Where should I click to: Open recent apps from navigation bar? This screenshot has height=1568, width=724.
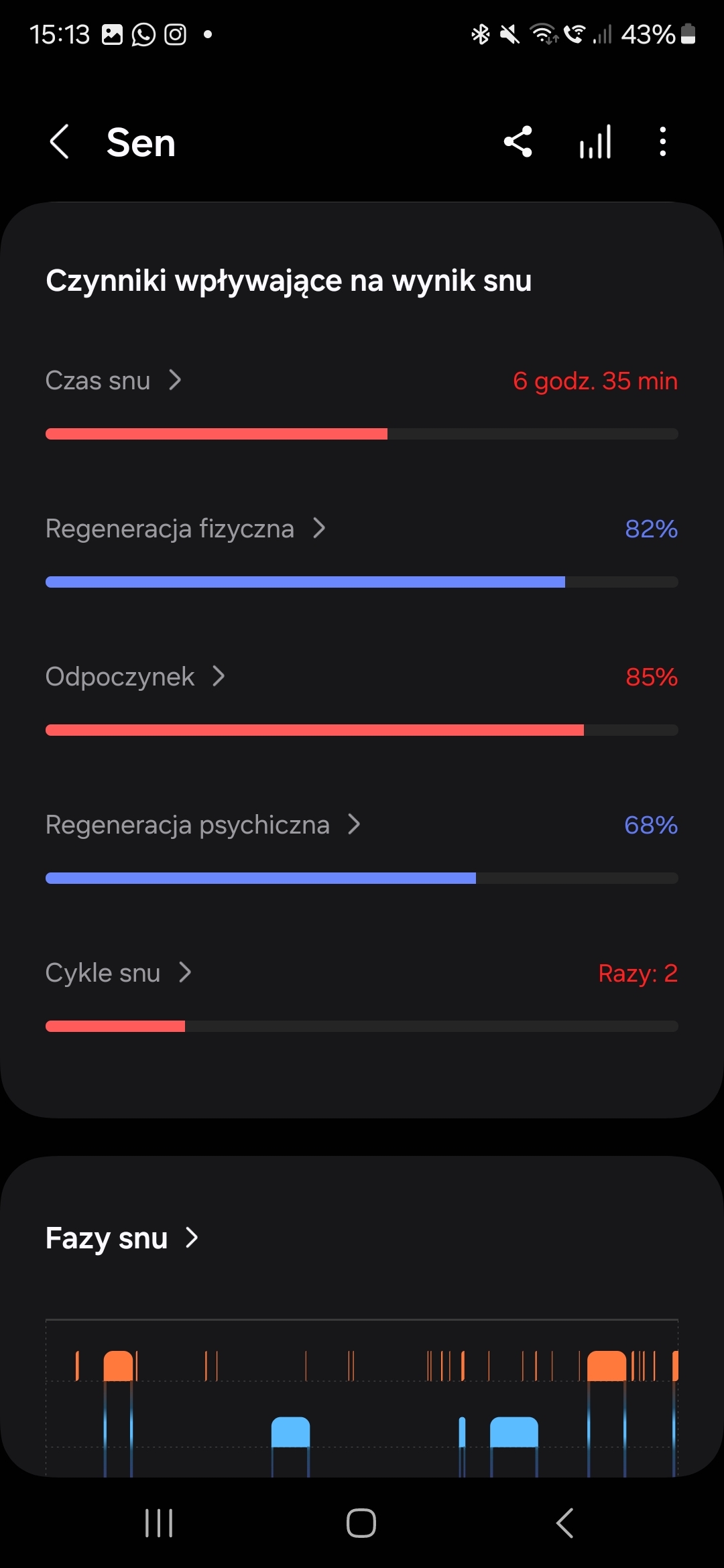[x=159, y=1522]
